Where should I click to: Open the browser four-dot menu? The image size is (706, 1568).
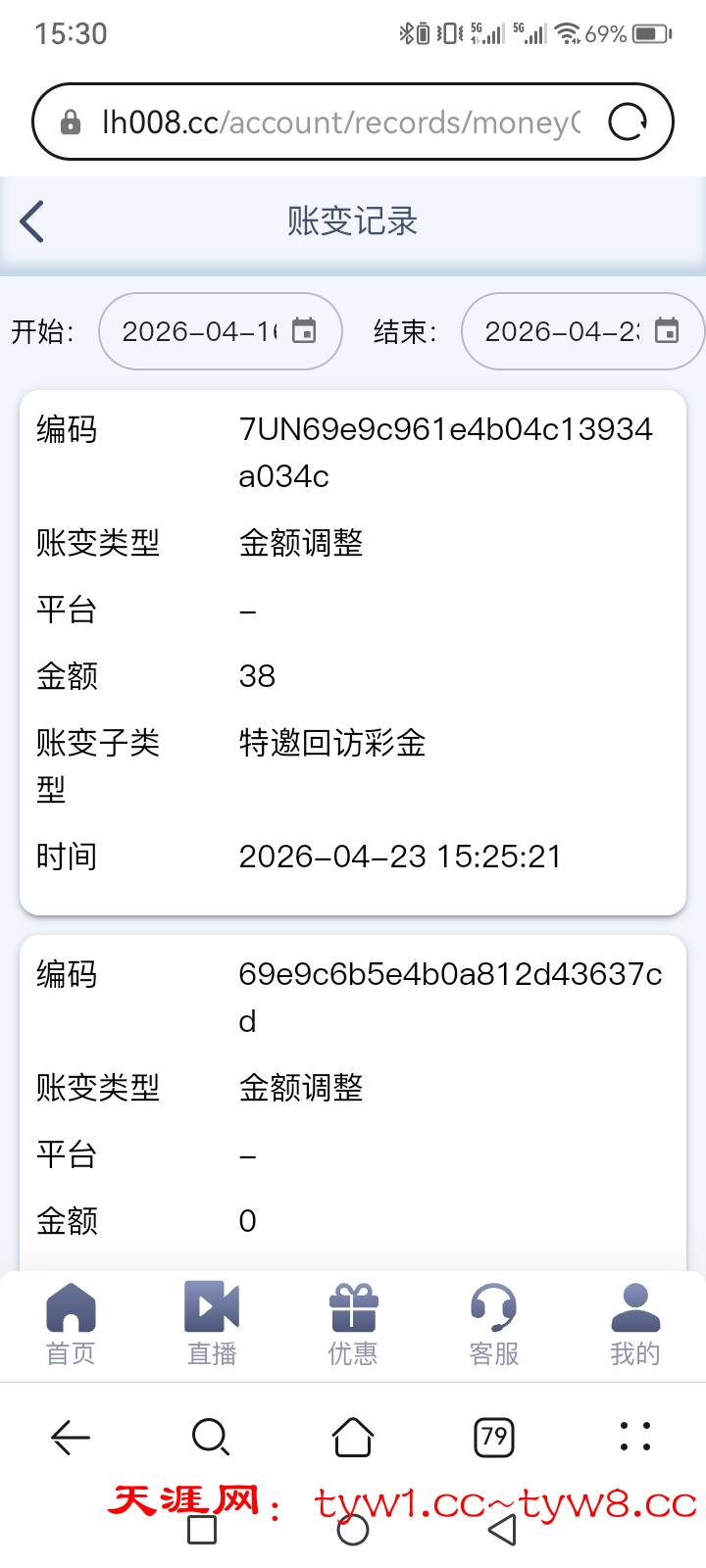click(635, 1437)
